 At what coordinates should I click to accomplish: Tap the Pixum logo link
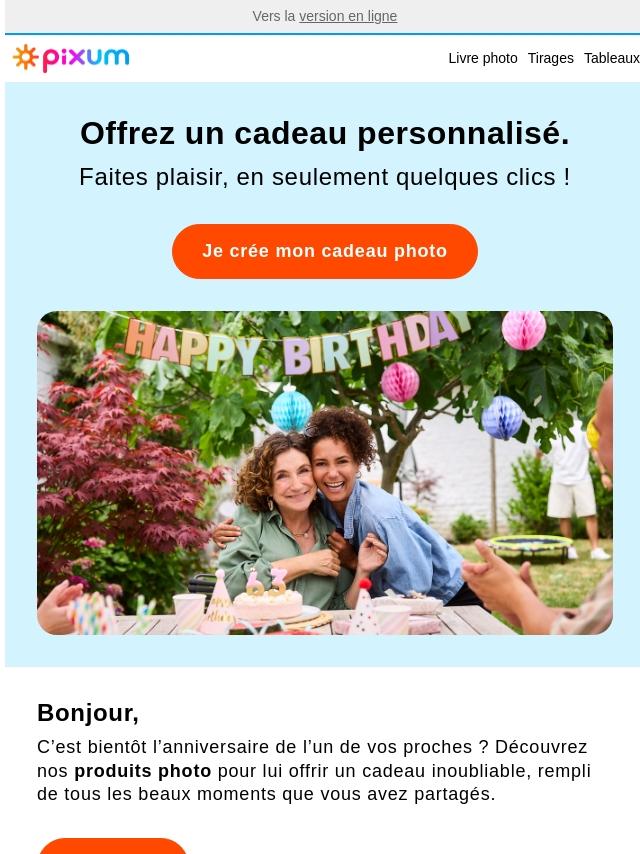71,58
